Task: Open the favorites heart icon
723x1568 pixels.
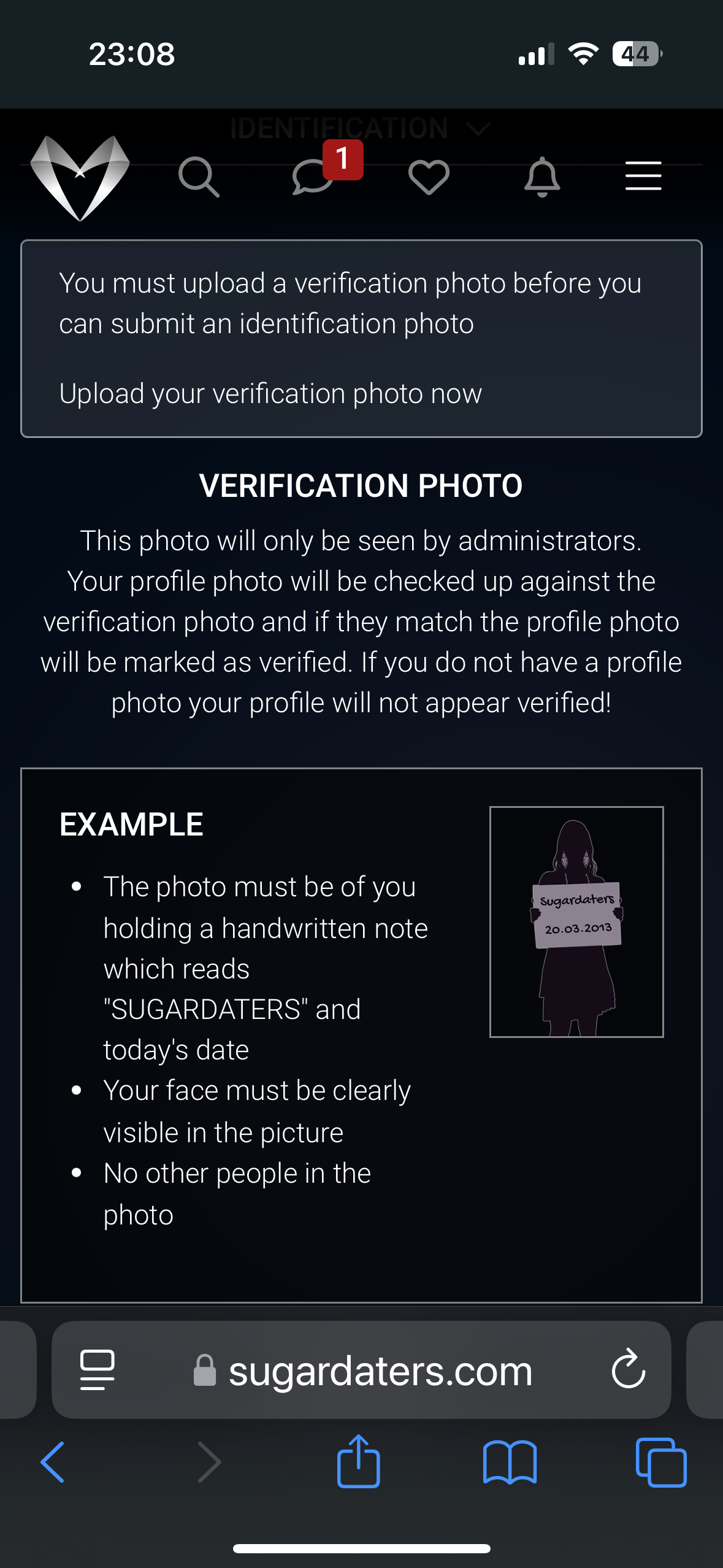Action: coord(429,177)
